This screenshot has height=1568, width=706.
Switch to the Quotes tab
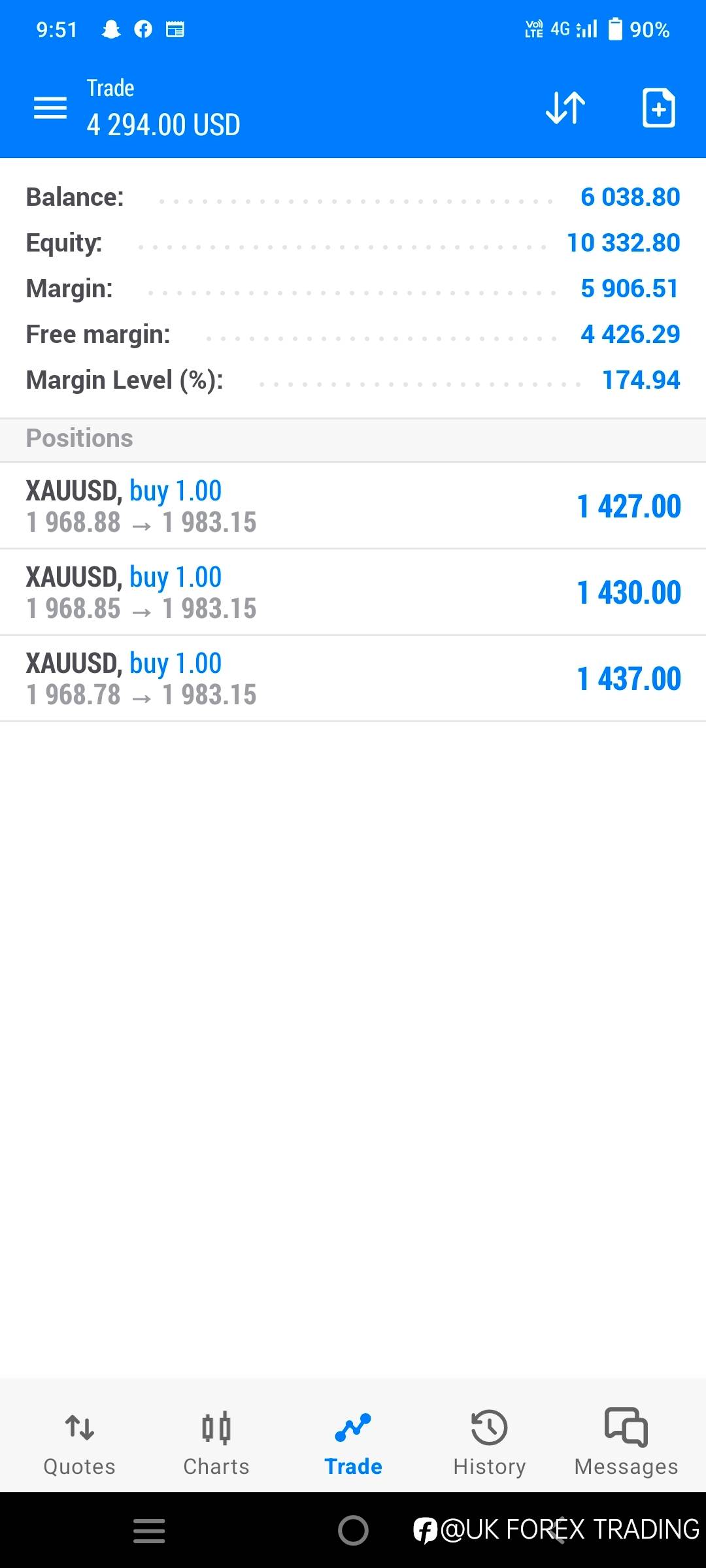(x=79, y=1444)
